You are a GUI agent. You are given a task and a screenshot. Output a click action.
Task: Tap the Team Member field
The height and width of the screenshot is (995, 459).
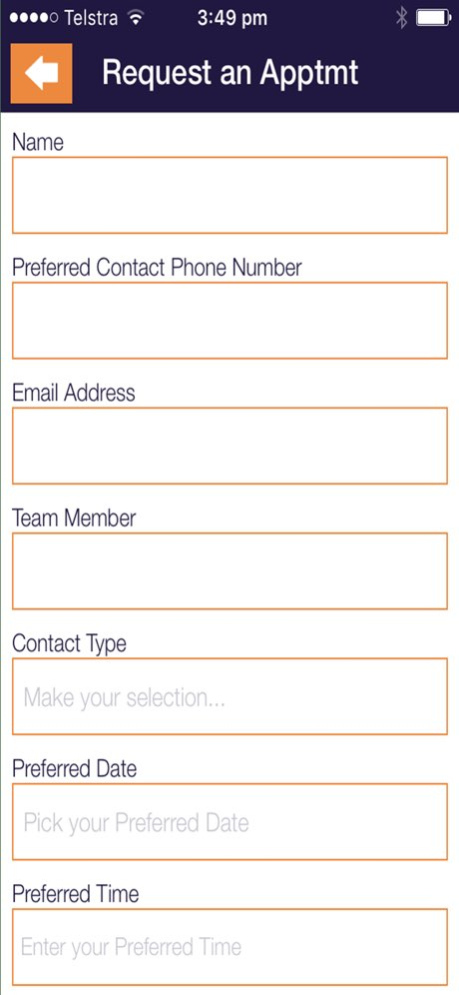click(x=230, y=571)
